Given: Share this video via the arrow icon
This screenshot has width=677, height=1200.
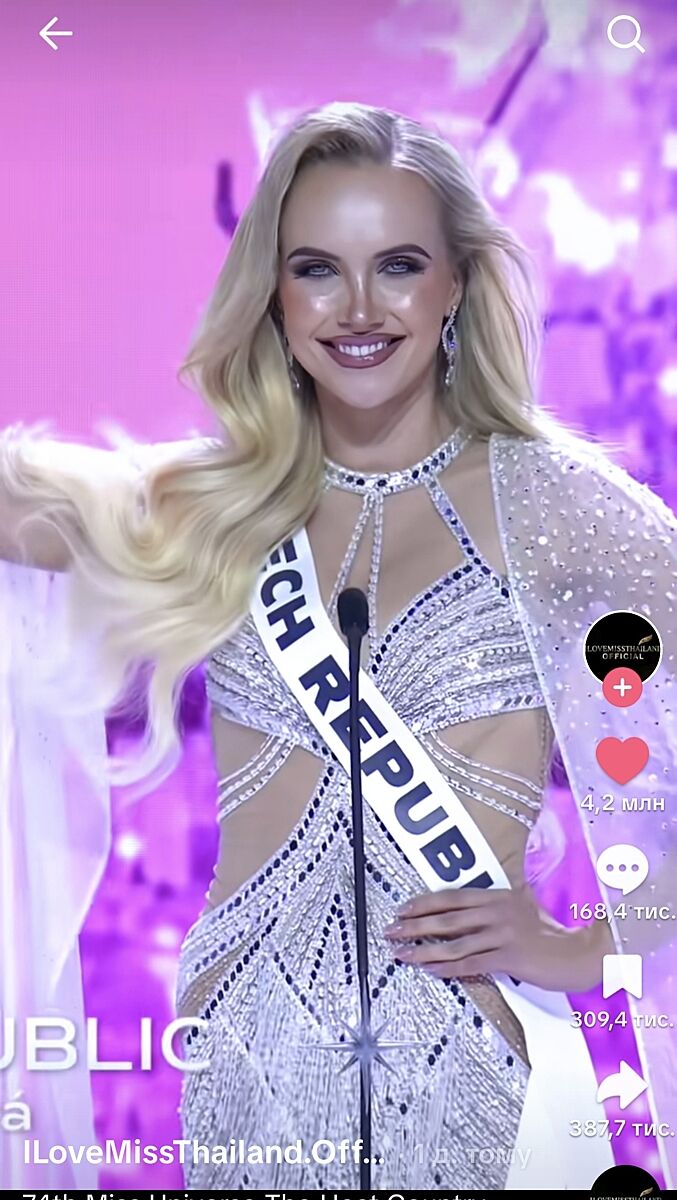Looking at the screenshot, I should [622, 1085].
